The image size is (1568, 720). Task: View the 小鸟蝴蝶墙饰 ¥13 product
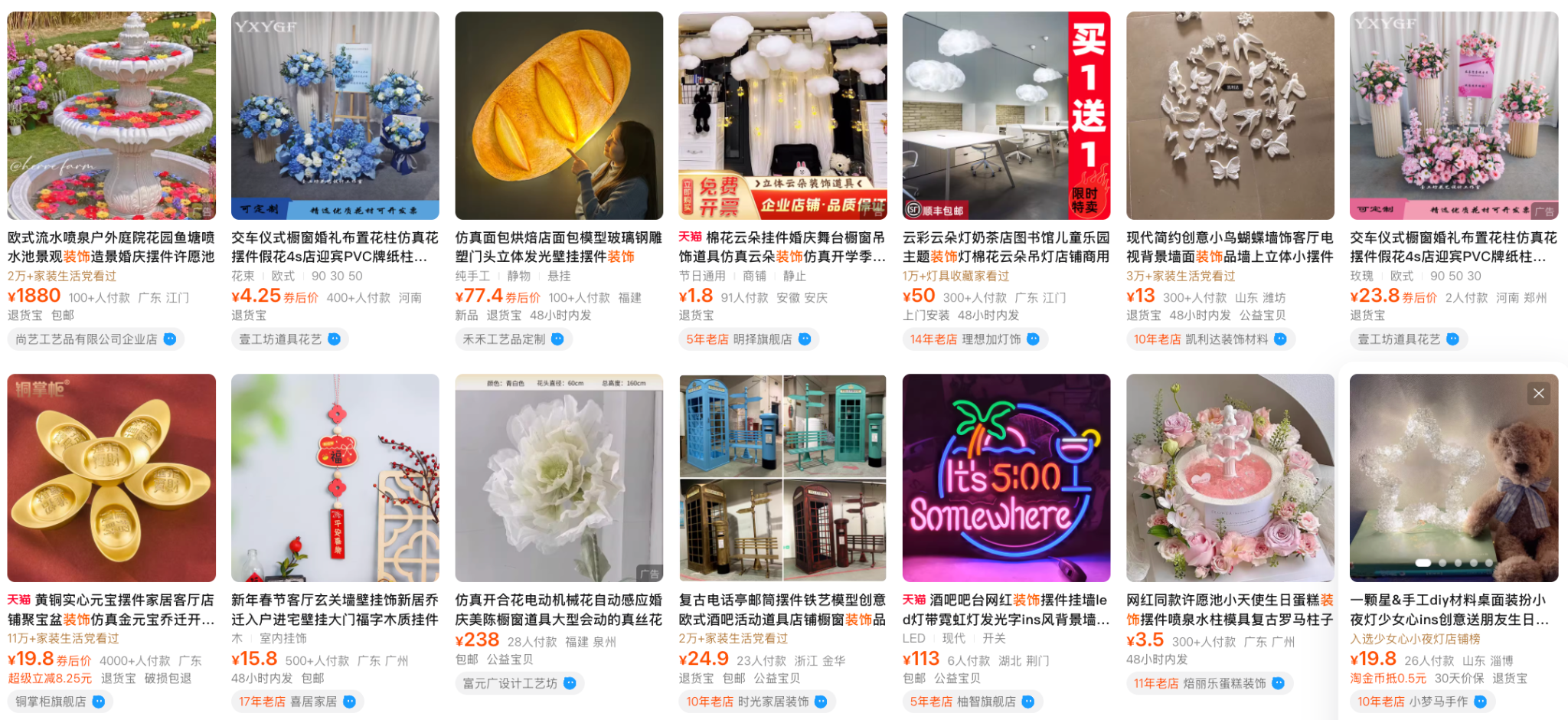point(1230,115)
